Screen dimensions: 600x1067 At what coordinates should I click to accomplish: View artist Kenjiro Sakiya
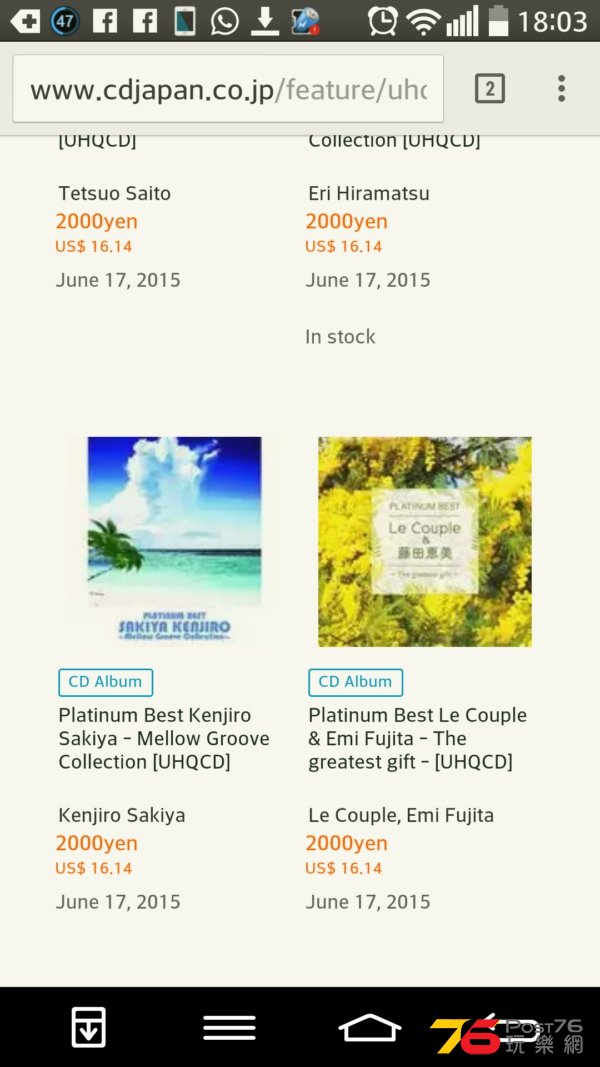coord(121,815)
